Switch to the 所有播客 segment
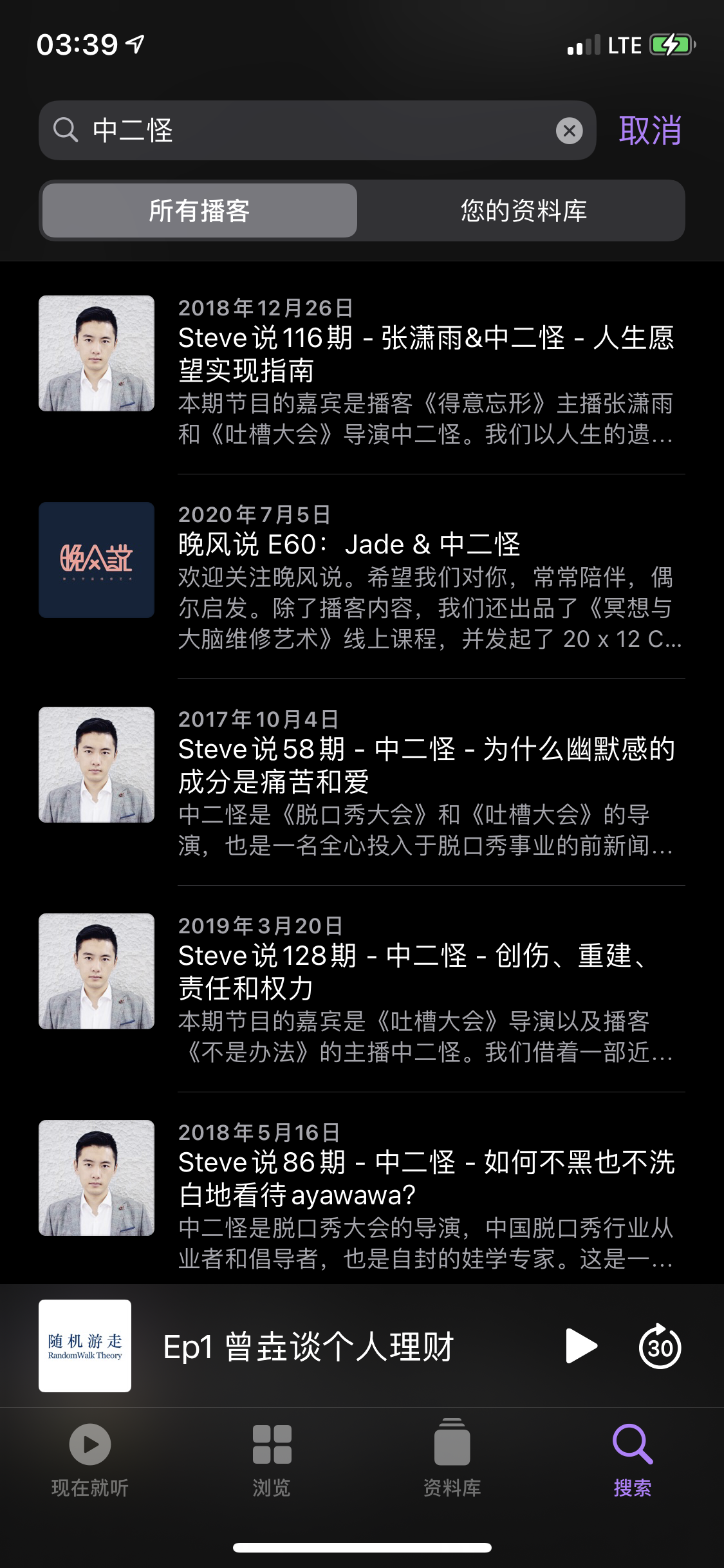This screenshot has width=724, height=1568. tap(200, 210)
